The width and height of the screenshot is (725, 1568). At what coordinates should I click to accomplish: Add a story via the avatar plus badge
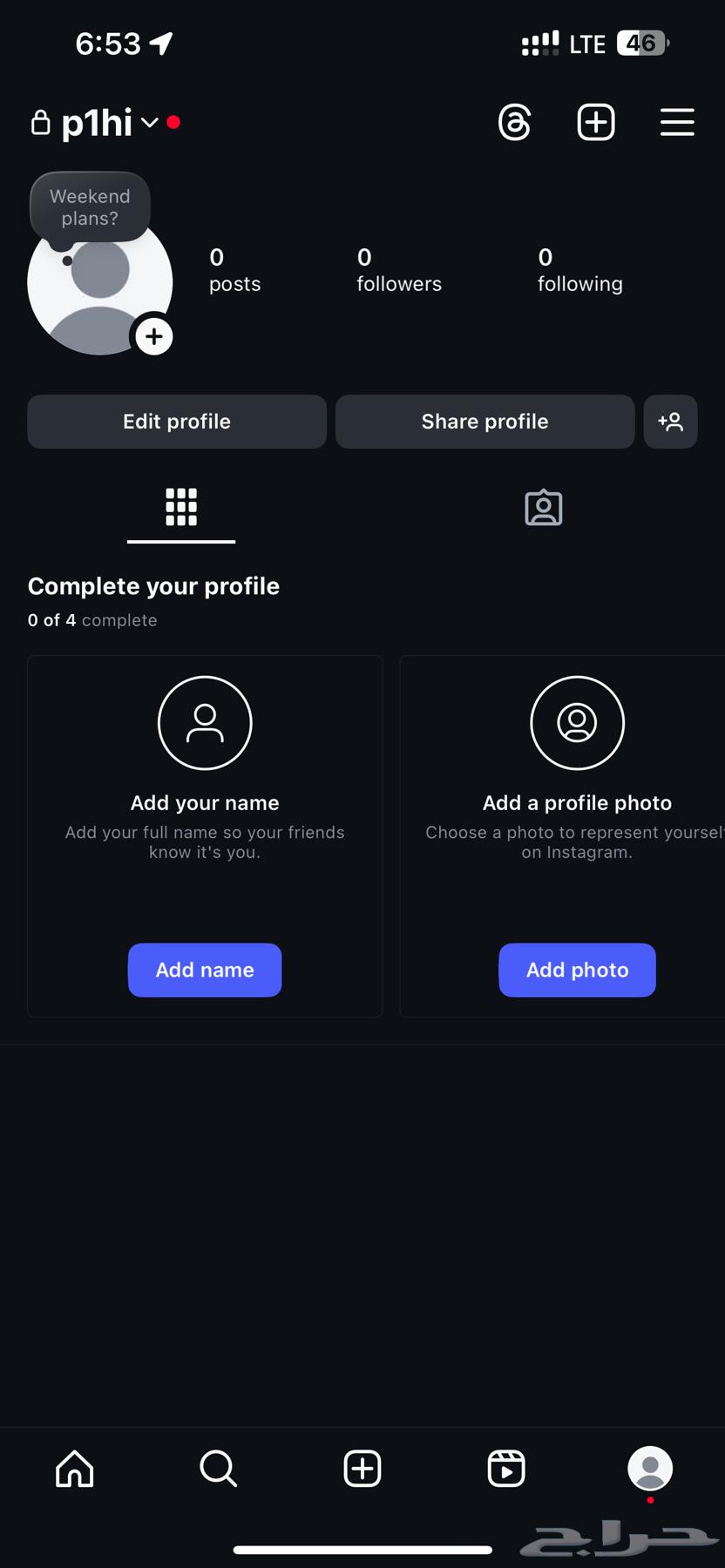154,336
